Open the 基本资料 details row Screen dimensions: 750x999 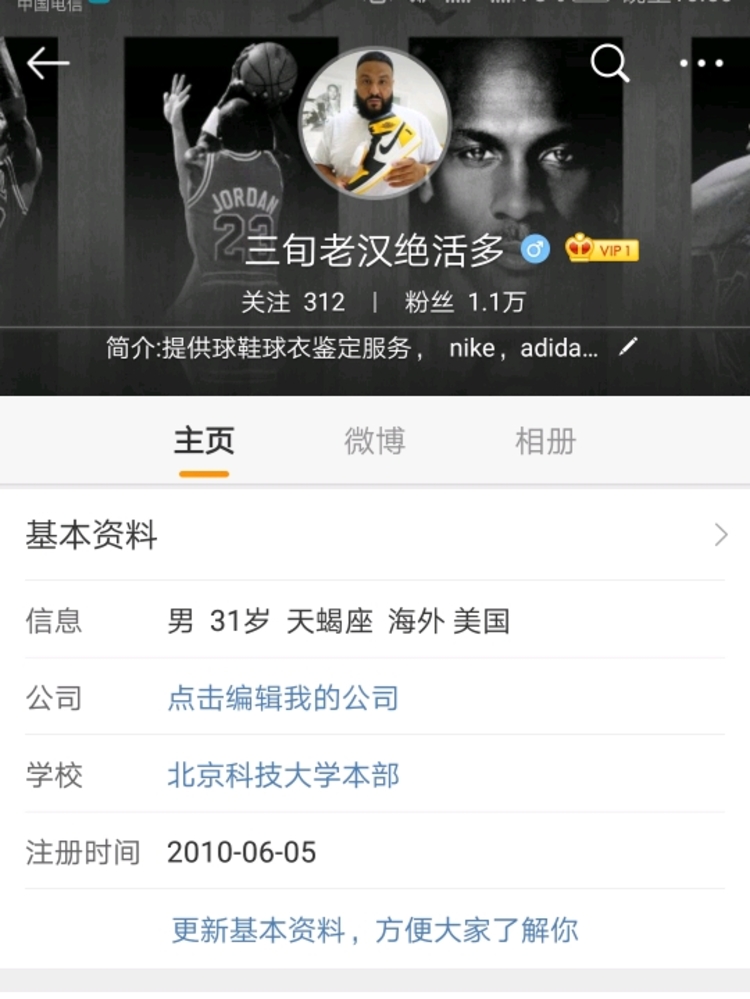[375, 536]
